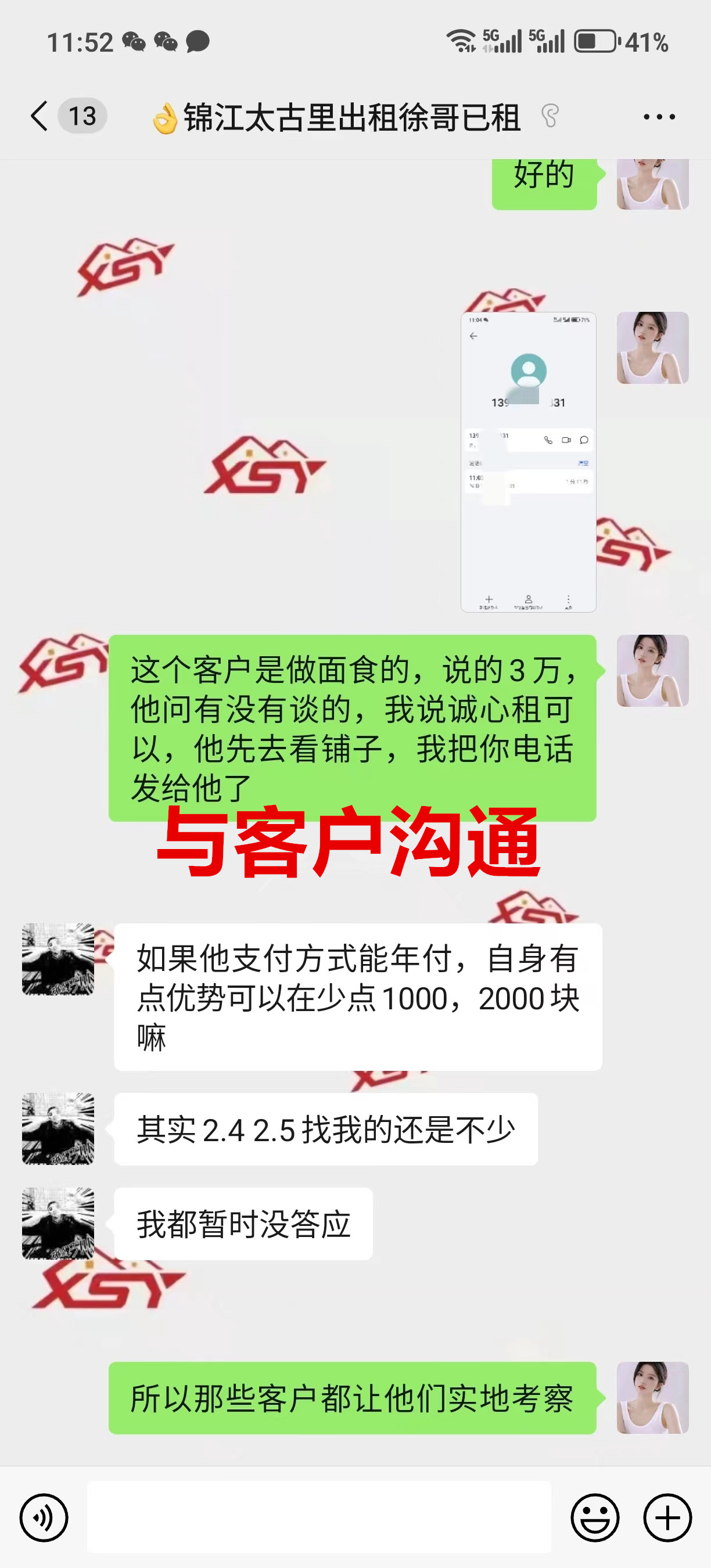Switch to voice message input
The height and width of the screenshot is (1568, 711).
point(44,1517)
